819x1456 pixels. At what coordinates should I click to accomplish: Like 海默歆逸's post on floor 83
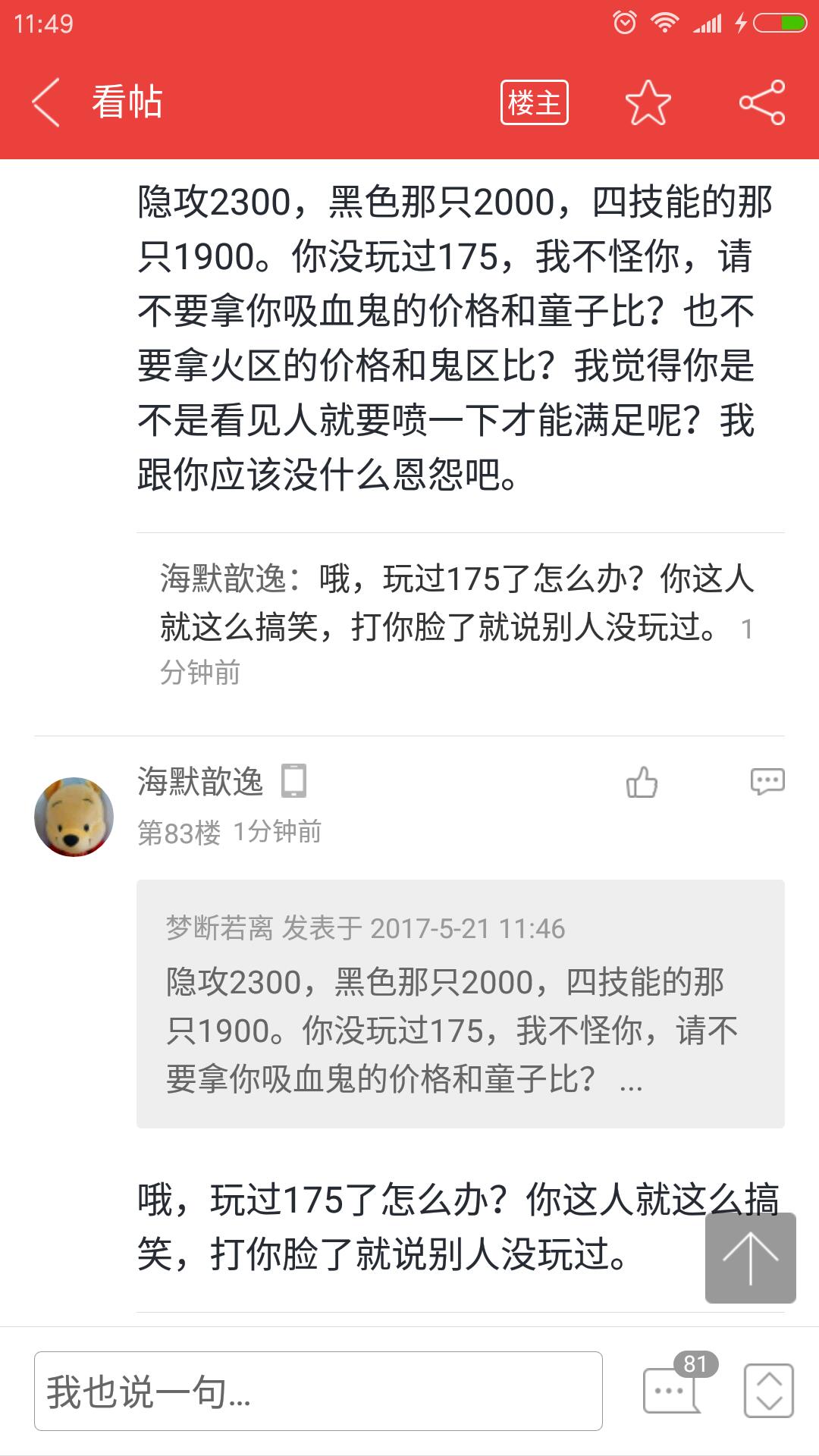pos(642,782)
